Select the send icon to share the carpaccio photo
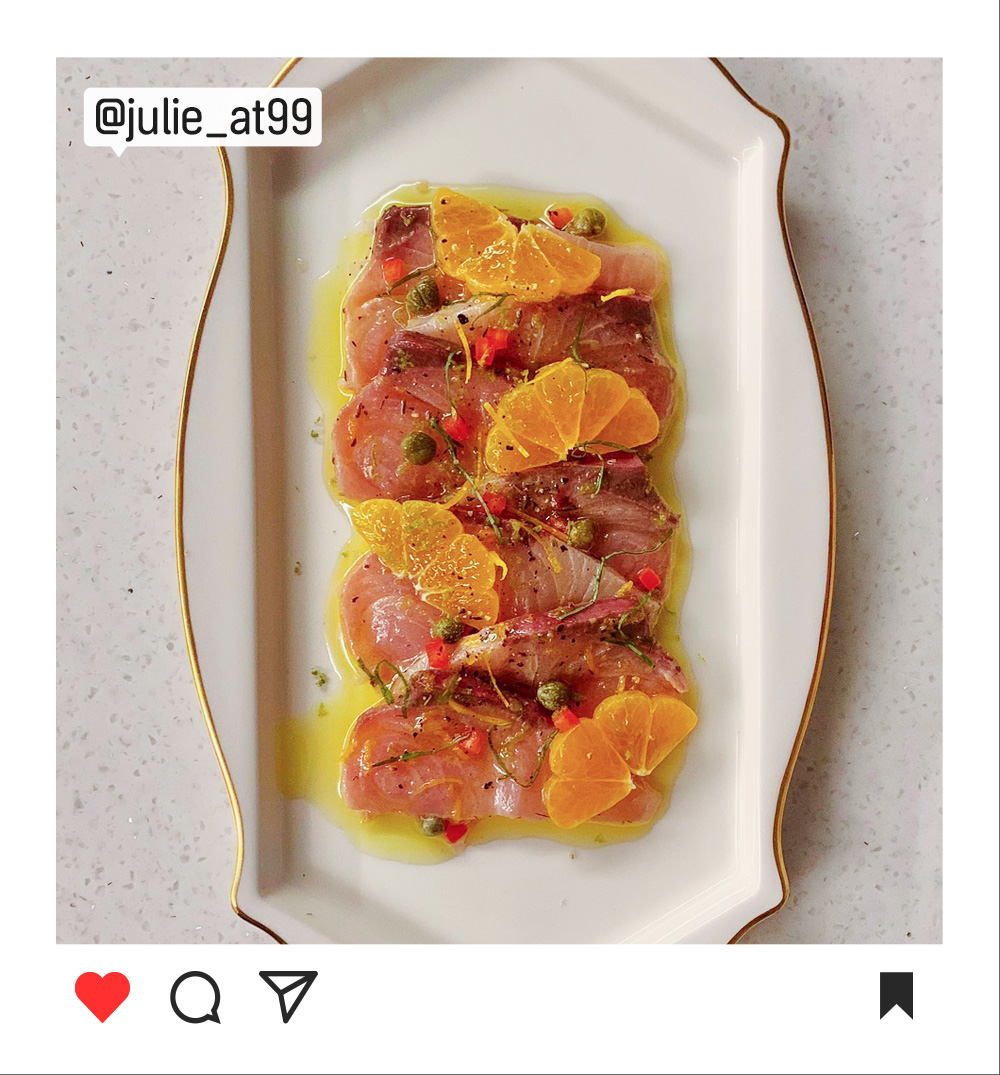1000x1075 pixels. pyautogui.click(x=290, y=993)
